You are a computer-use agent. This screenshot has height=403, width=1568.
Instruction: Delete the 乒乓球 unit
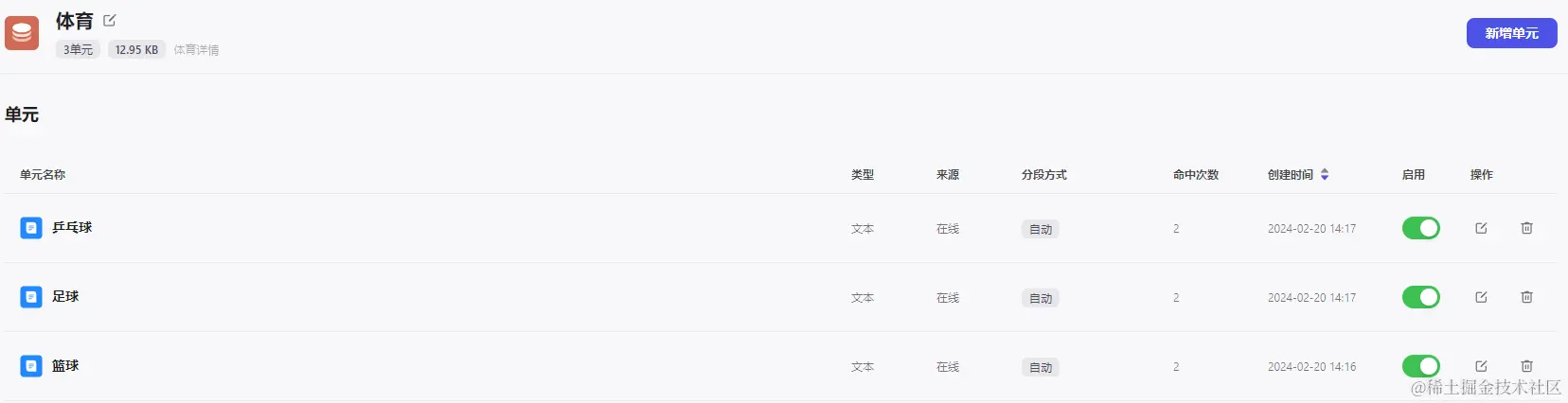(1526, 228)
